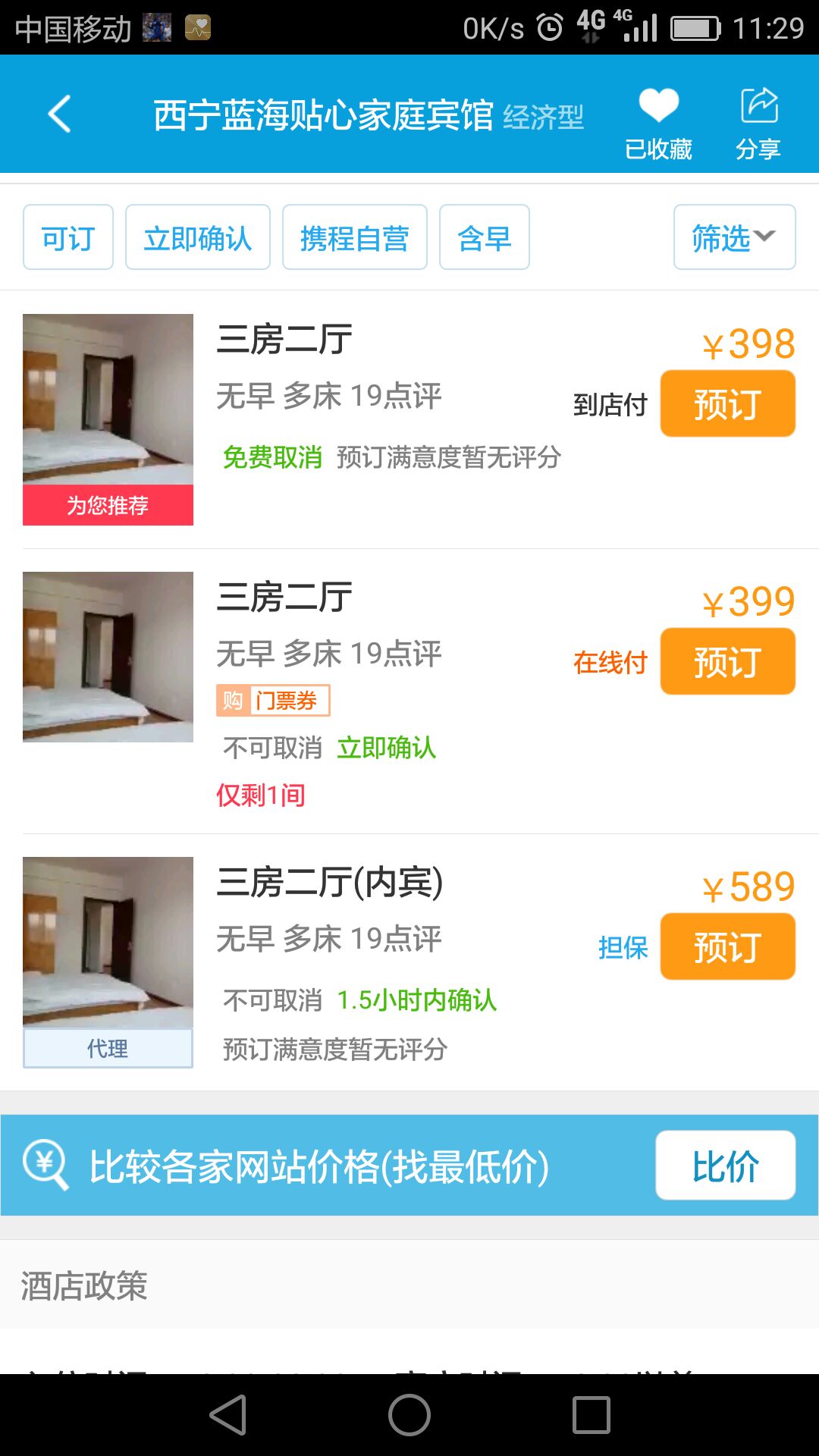Go back from the hotel page

coord(59,115)
